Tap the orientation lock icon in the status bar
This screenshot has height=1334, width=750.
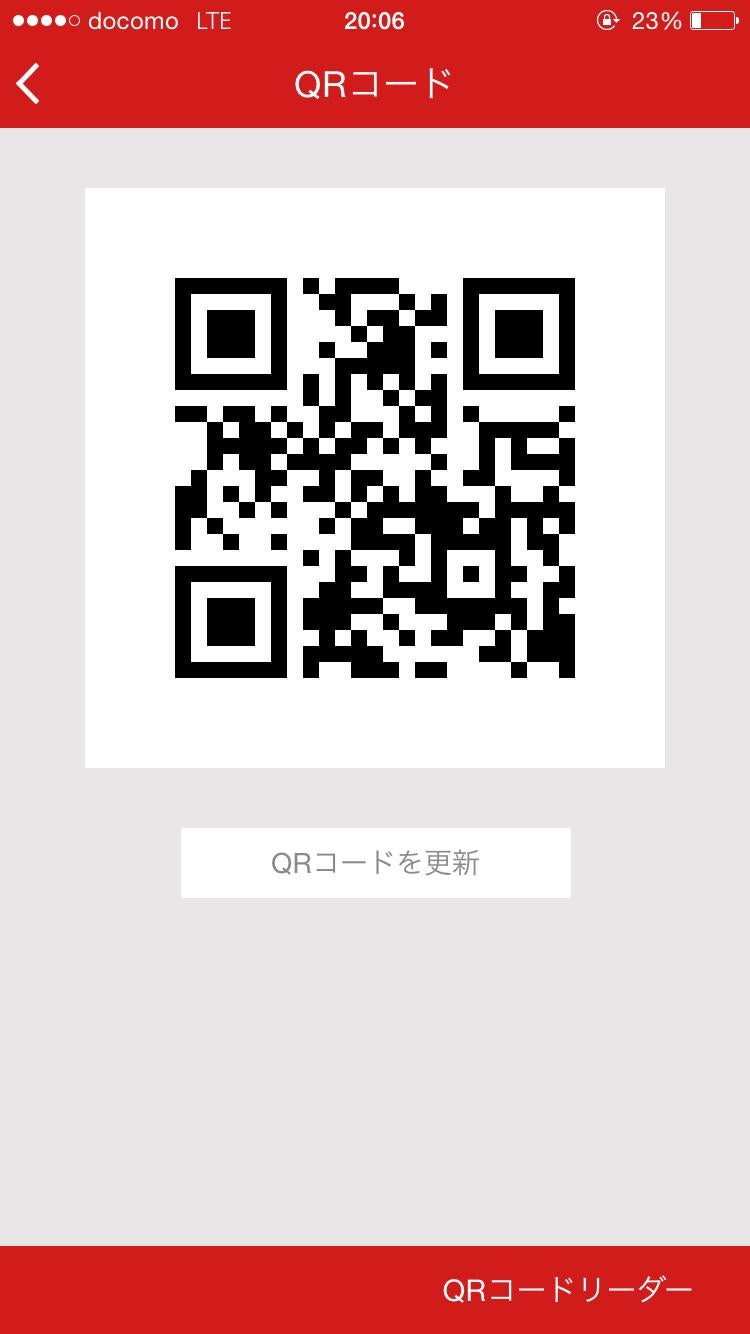pyautogui.click(x=608, y=20)
